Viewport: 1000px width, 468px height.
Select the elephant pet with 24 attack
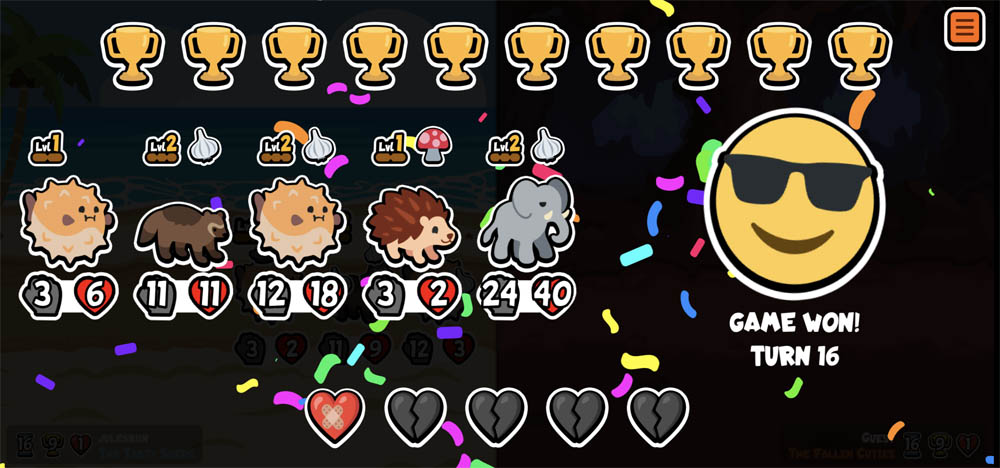point(527,222)
